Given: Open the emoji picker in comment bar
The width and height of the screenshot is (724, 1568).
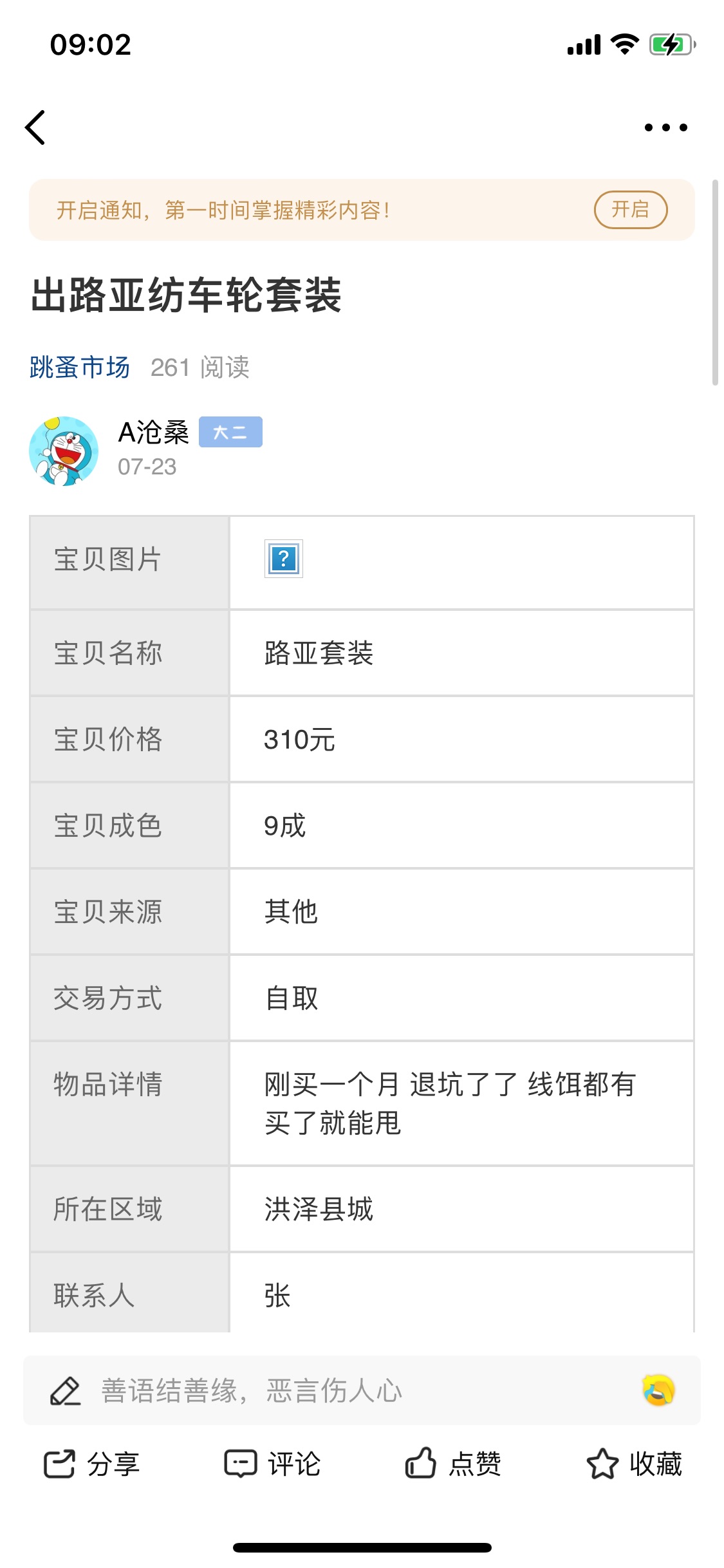Looking at the screenshot, I should 658,1390.
